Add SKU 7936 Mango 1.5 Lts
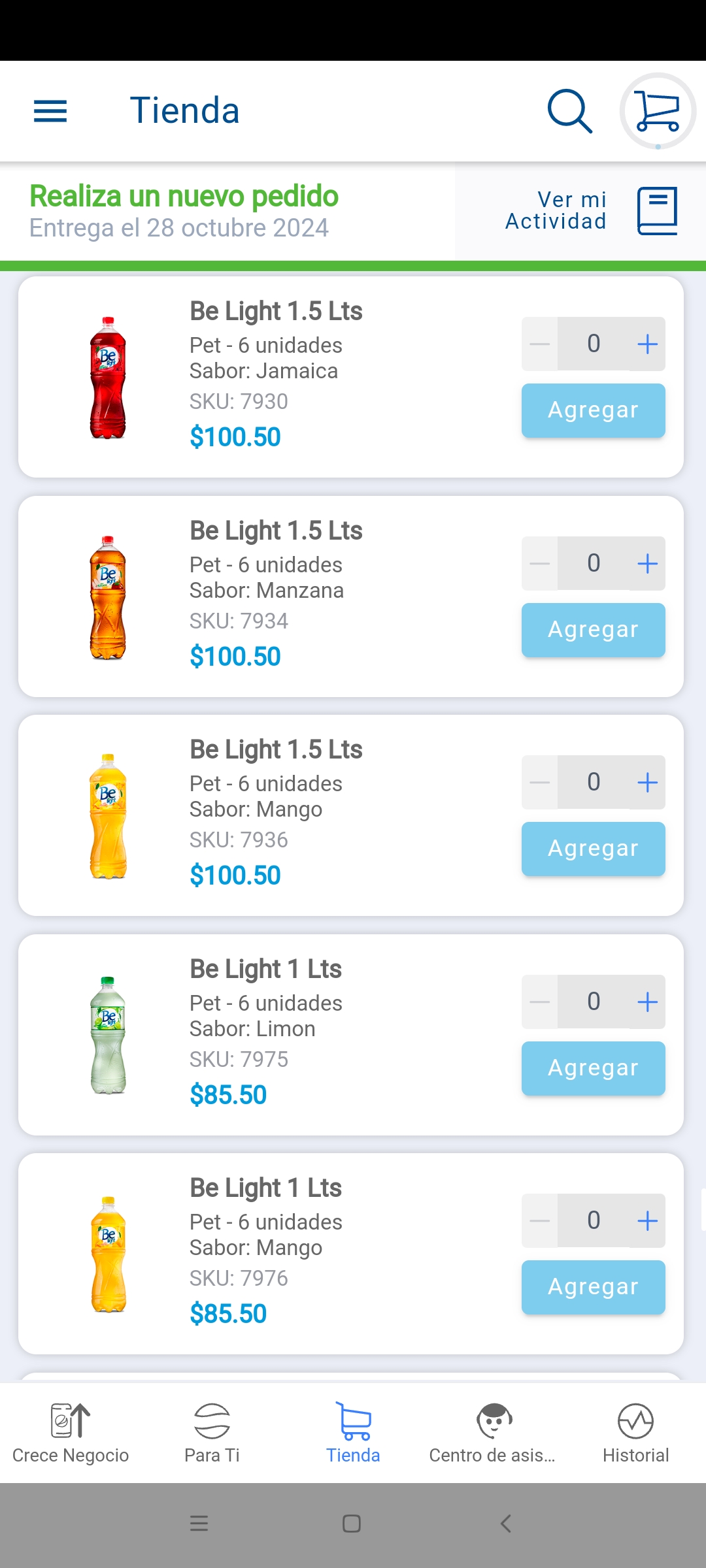Viewport: 706px width, 1568px height. (593, 849)
